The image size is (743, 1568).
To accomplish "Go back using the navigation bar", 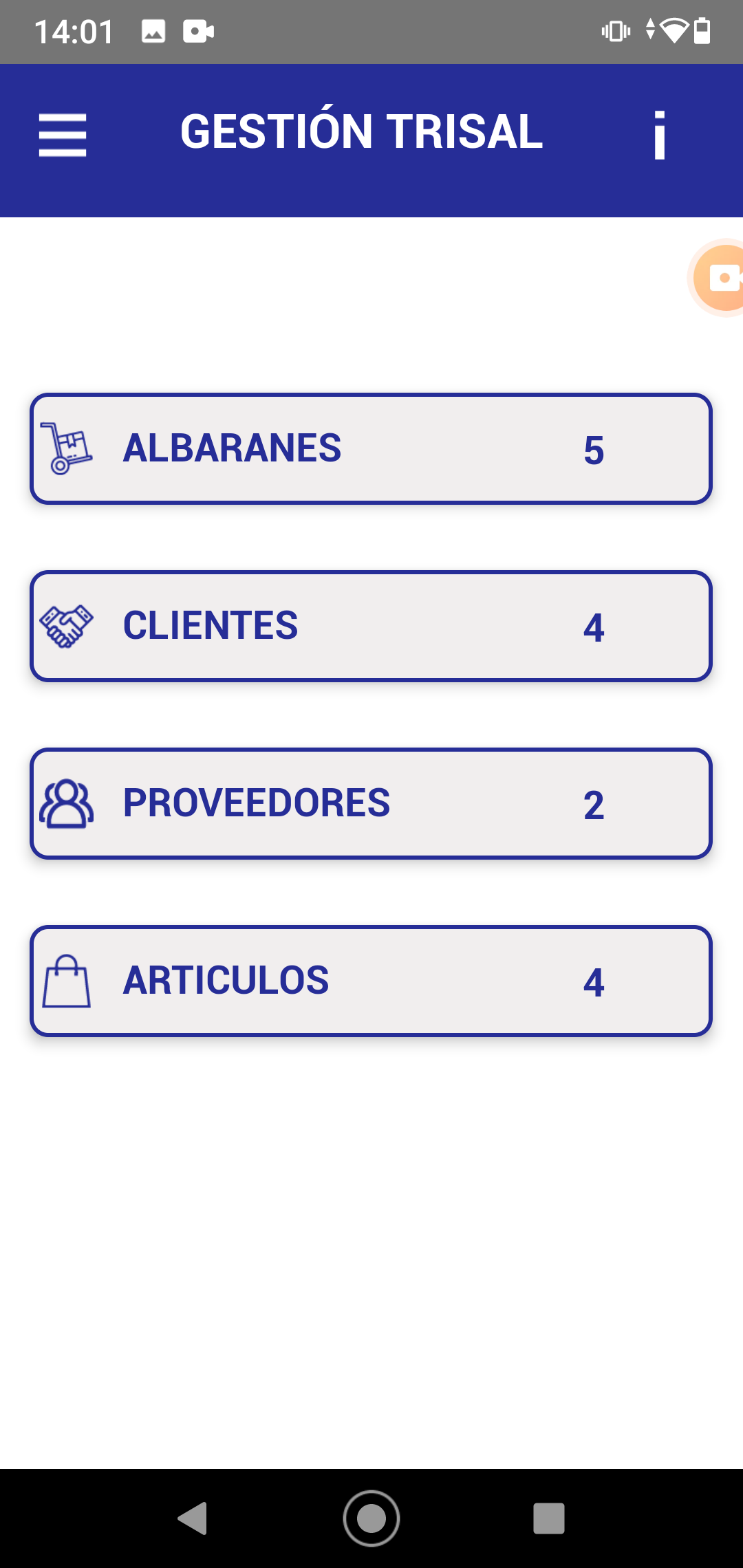I will (193, 1518).
